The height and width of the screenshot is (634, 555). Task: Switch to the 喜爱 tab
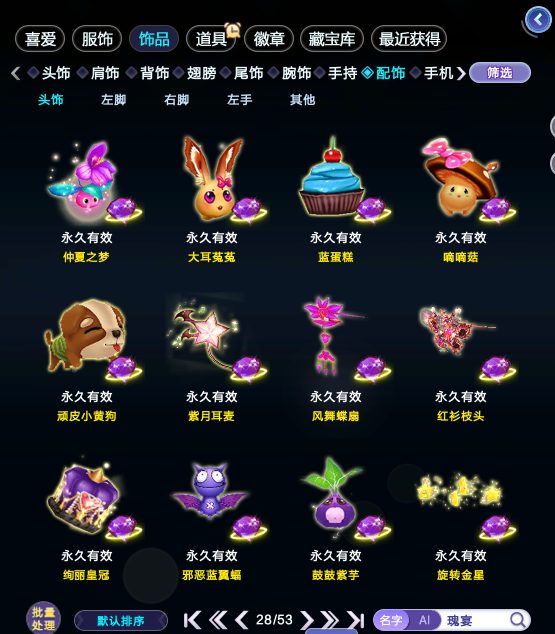click(40, 39)
